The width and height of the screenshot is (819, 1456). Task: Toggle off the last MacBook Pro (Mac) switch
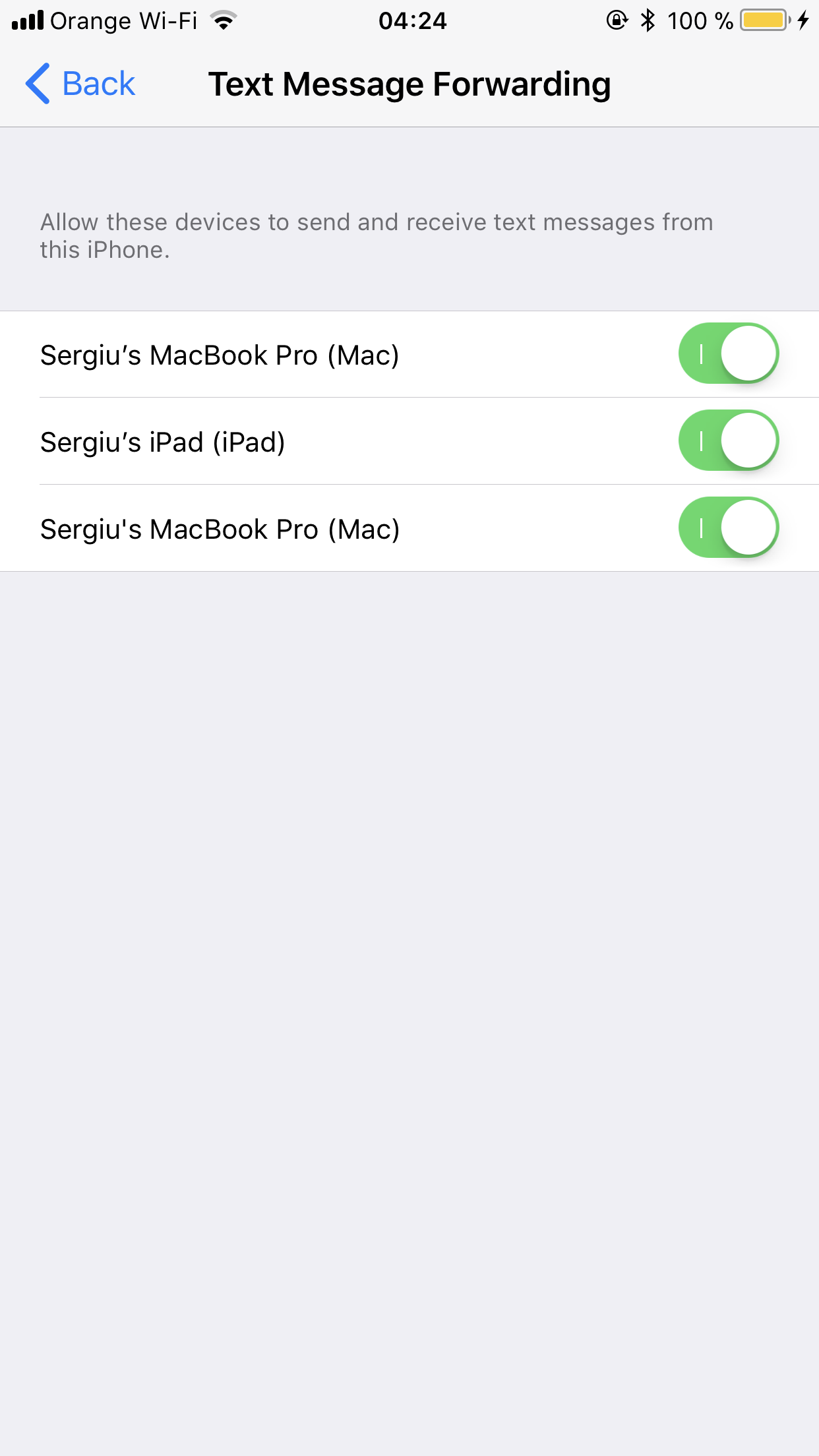pyautogui.click(x=729, y=528)
